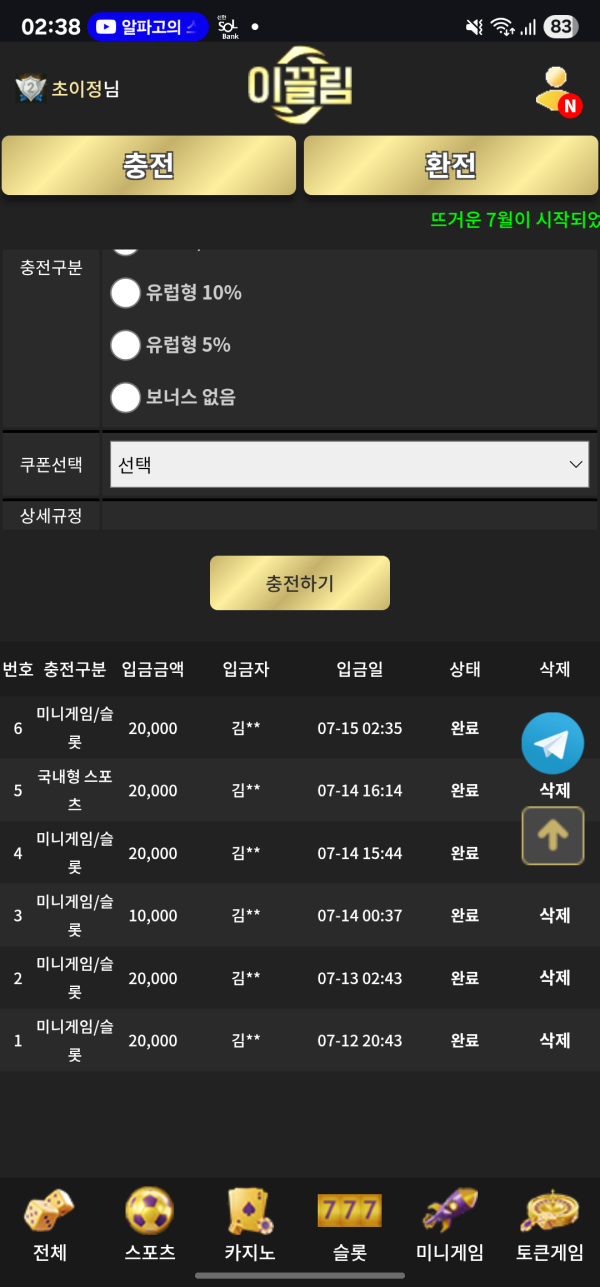Tap the scroll-to-top arrow button

click(552, 836)
